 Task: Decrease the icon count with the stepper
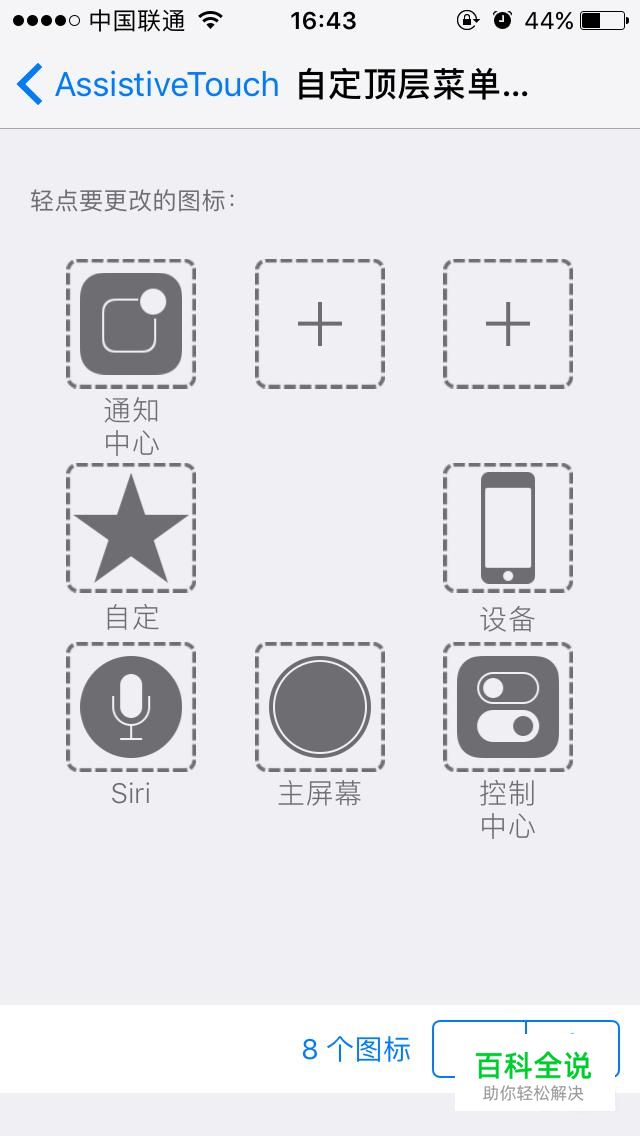pos(479,1048)
